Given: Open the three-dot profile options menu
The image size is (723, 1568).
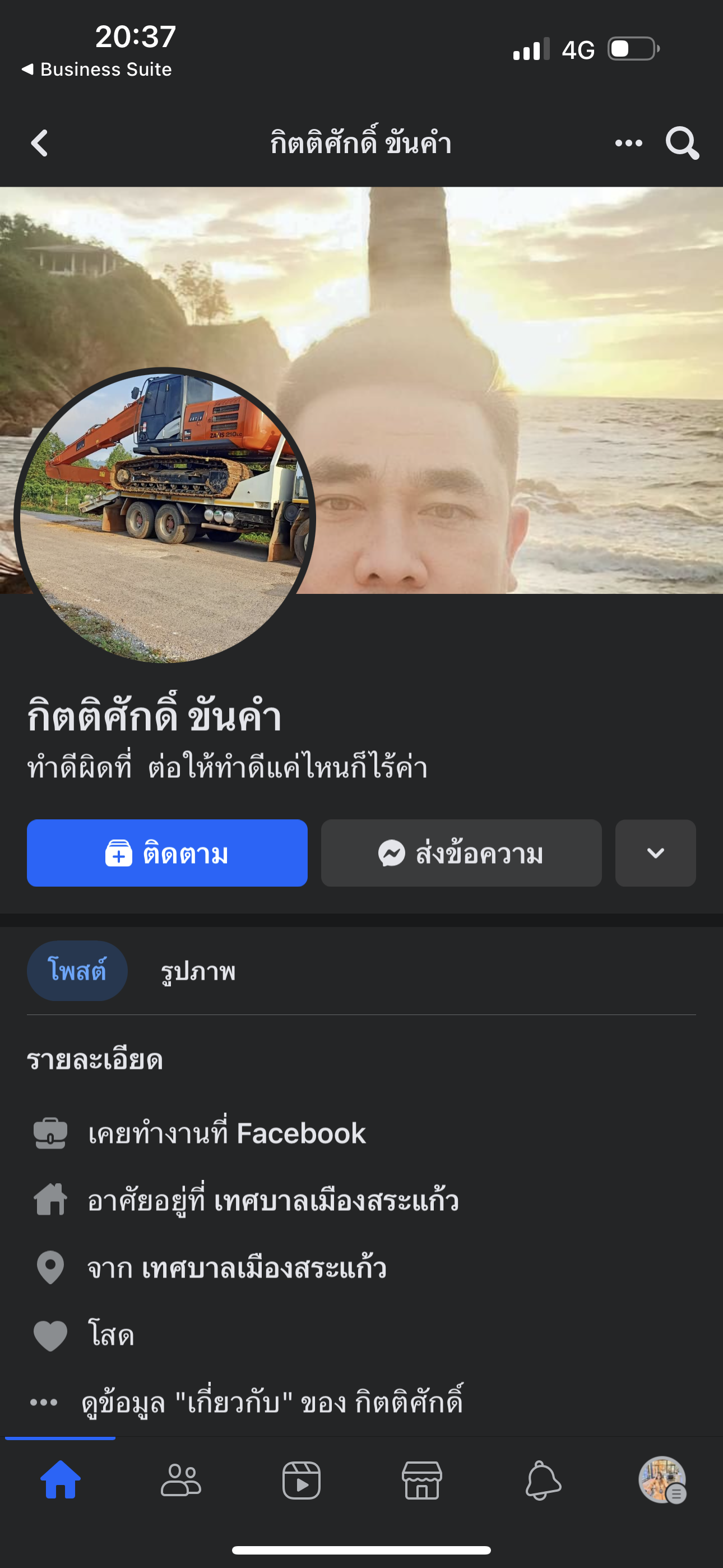Looking at the screenshot, I should [x=628, y=144].
